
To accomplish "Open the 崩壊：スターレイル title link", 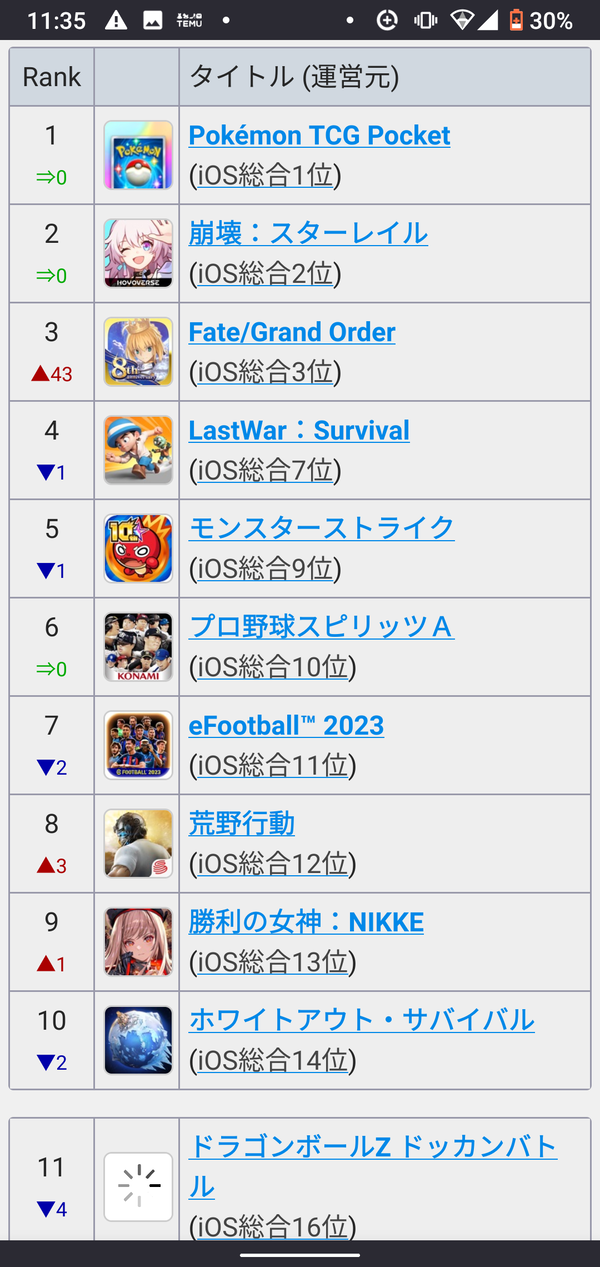I will [x=308, y=233].
